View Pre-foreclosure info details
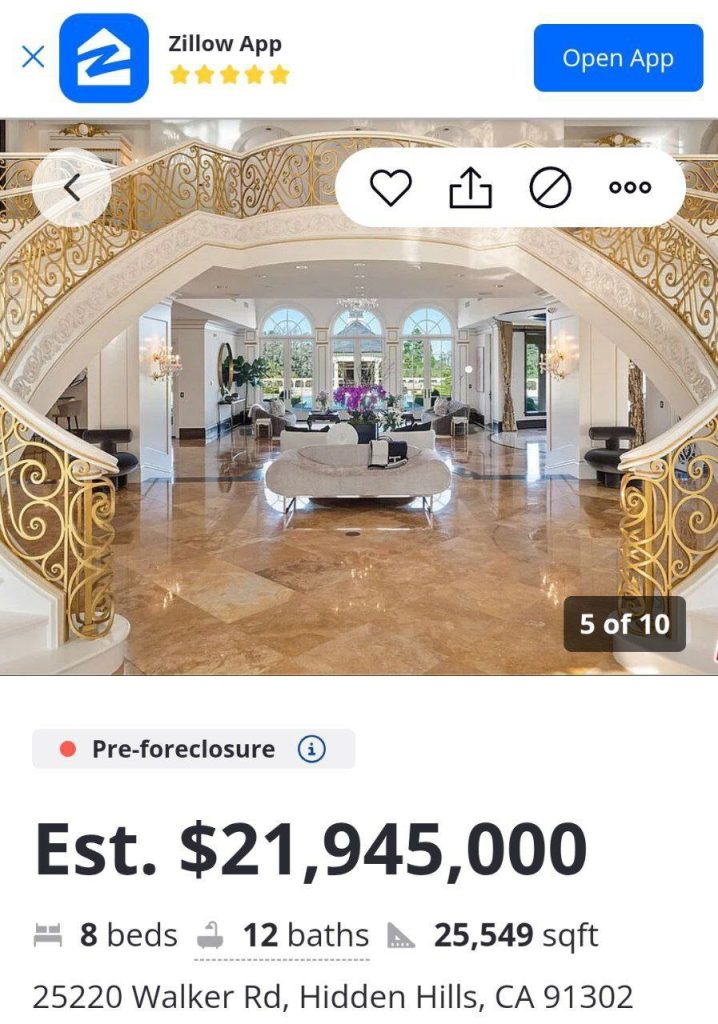718x1024 pixels. pyautogui.click(x=312, y=749)
